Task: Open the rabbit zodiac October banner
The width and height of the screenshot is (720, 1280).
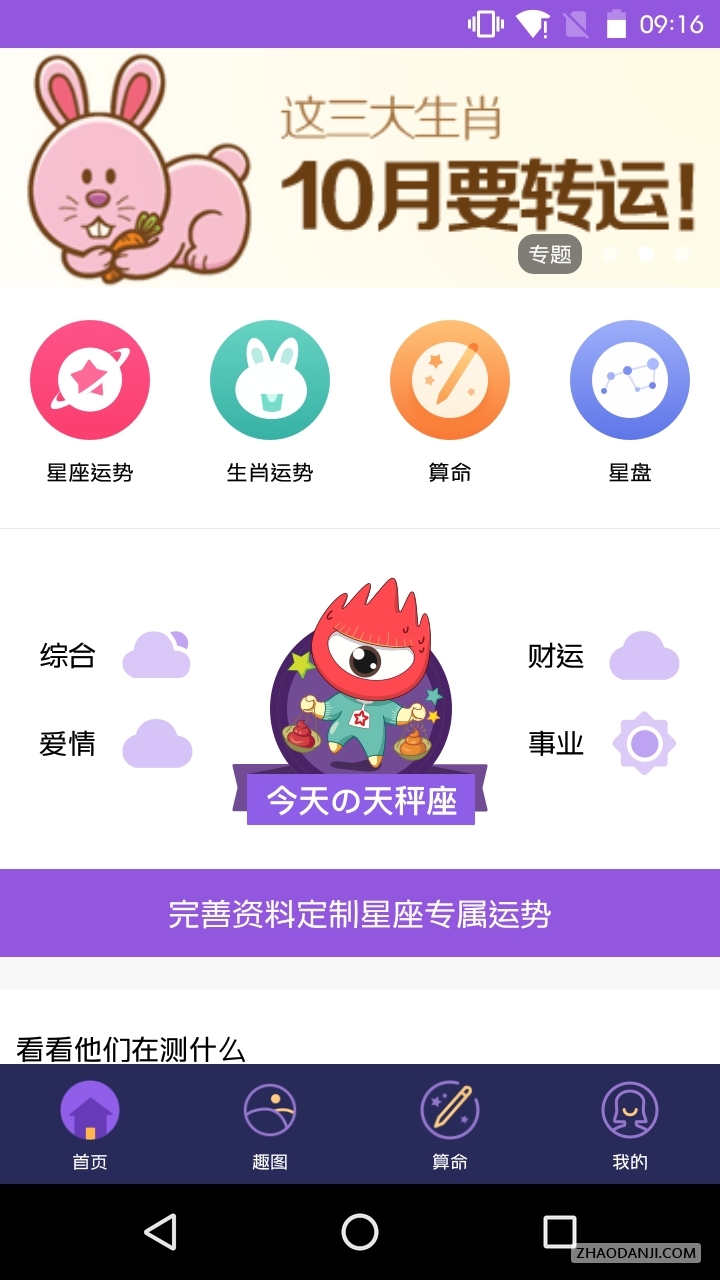Action: pos(360,168)
